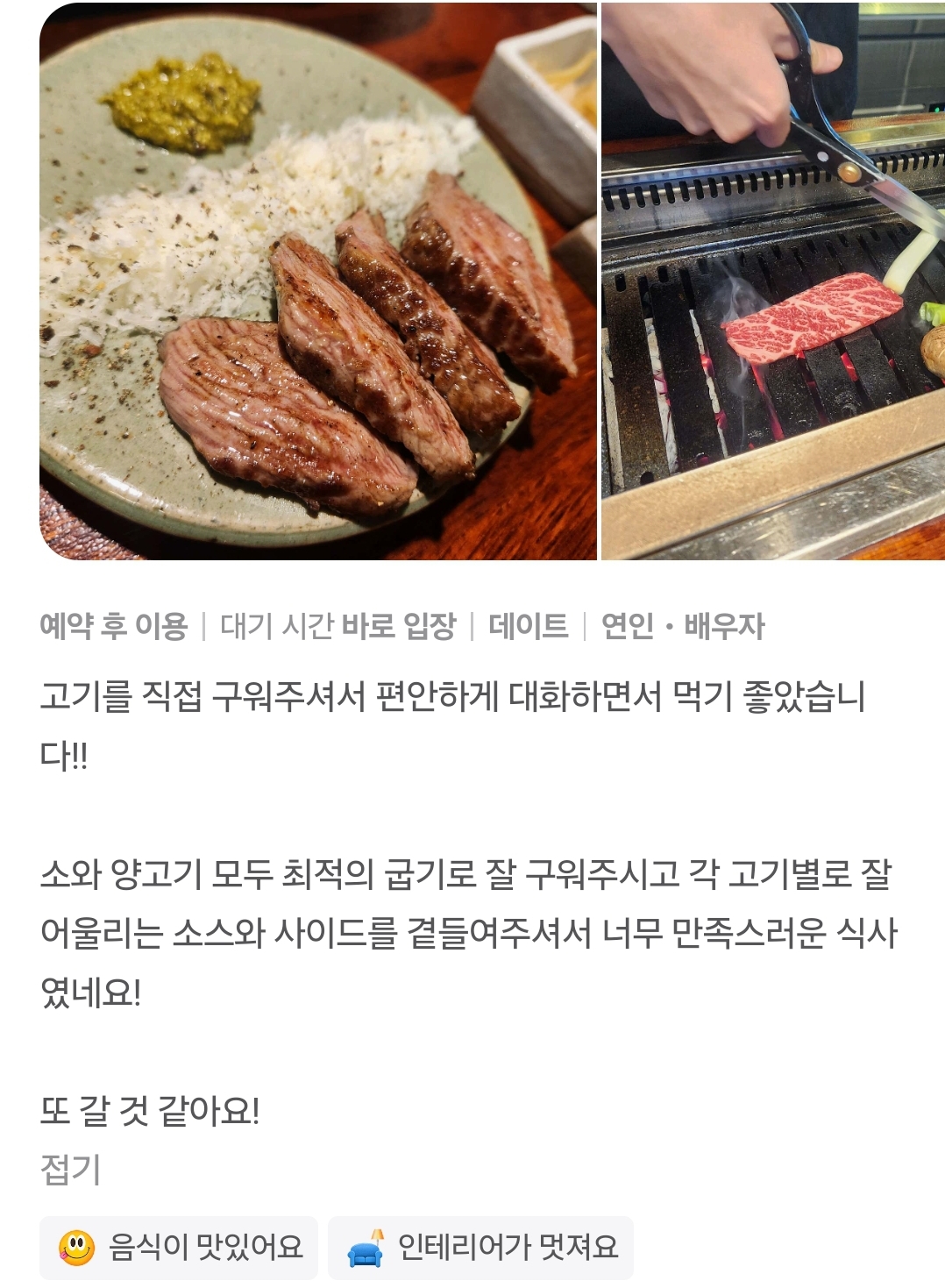Open the raw beef on grill photo
The image size is (945, 1288).
[x=772, y=281]
